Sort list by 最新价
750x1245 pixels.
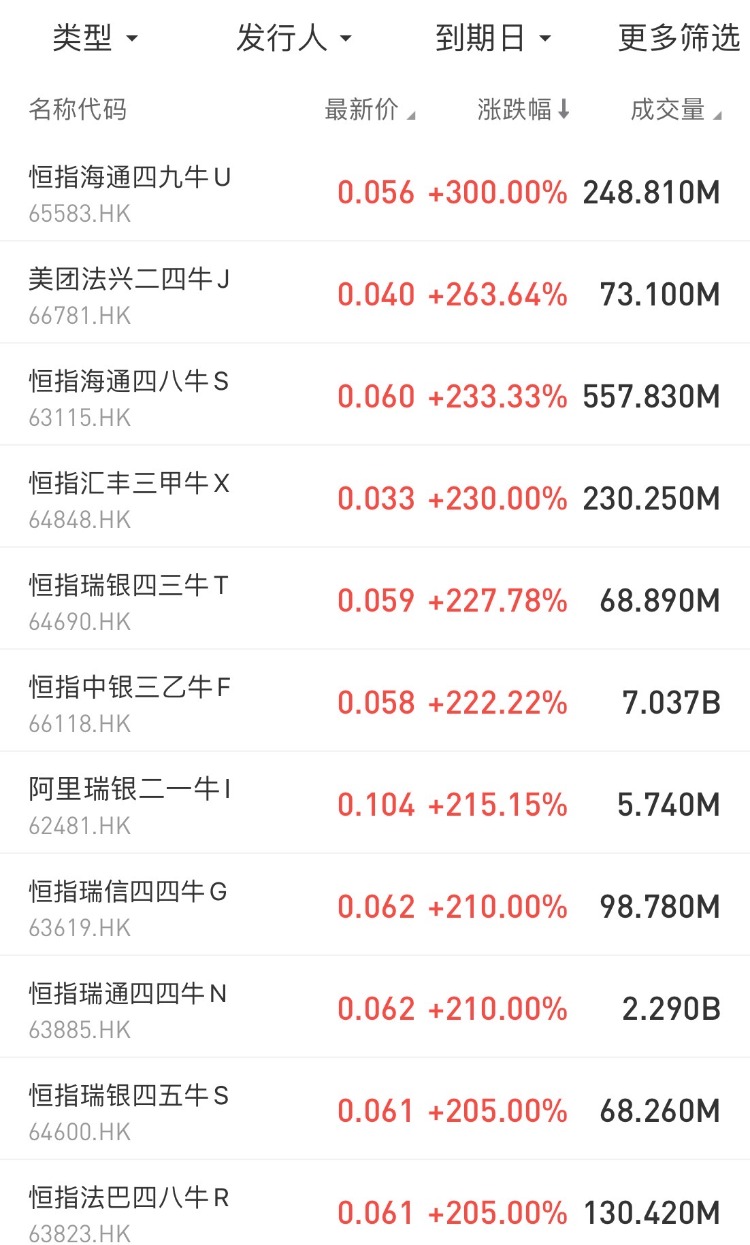(369, 110)
